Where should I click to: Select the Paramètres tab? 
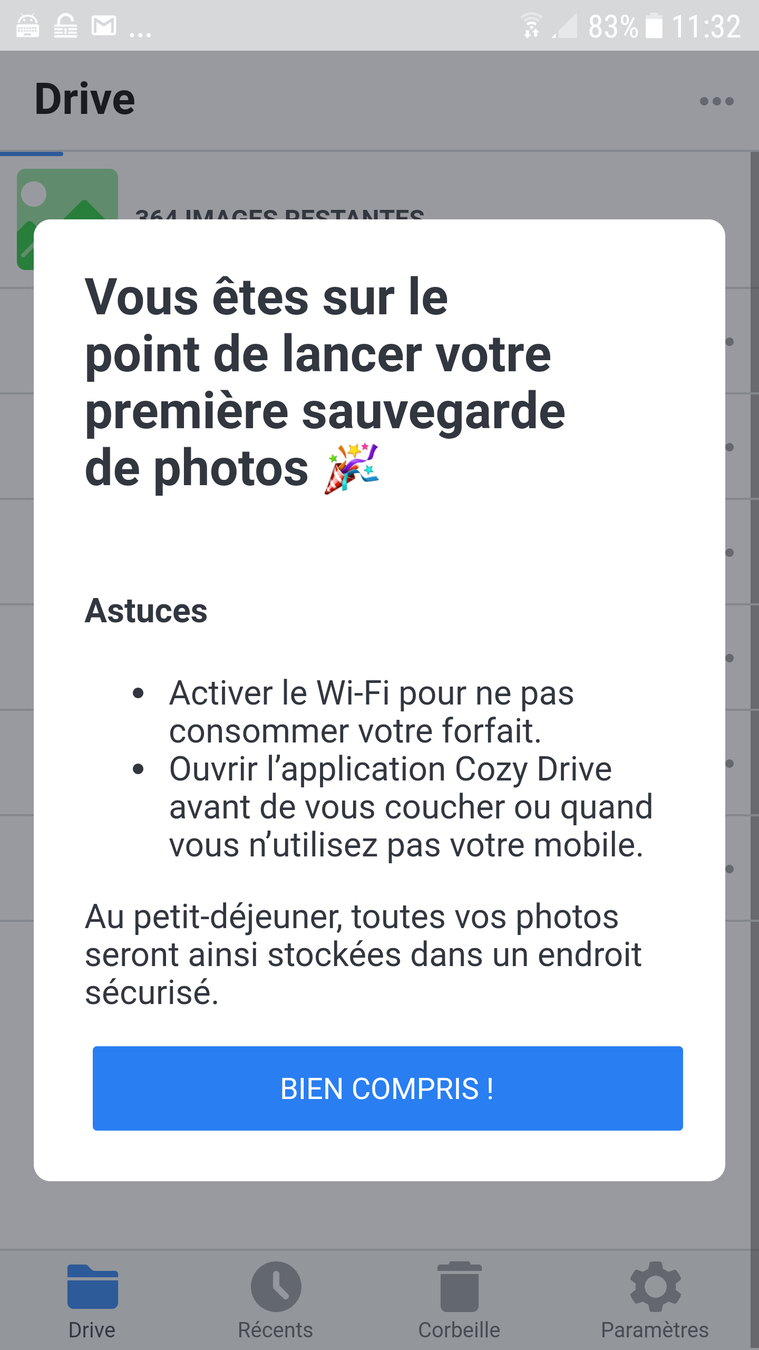coord(654,1299)
